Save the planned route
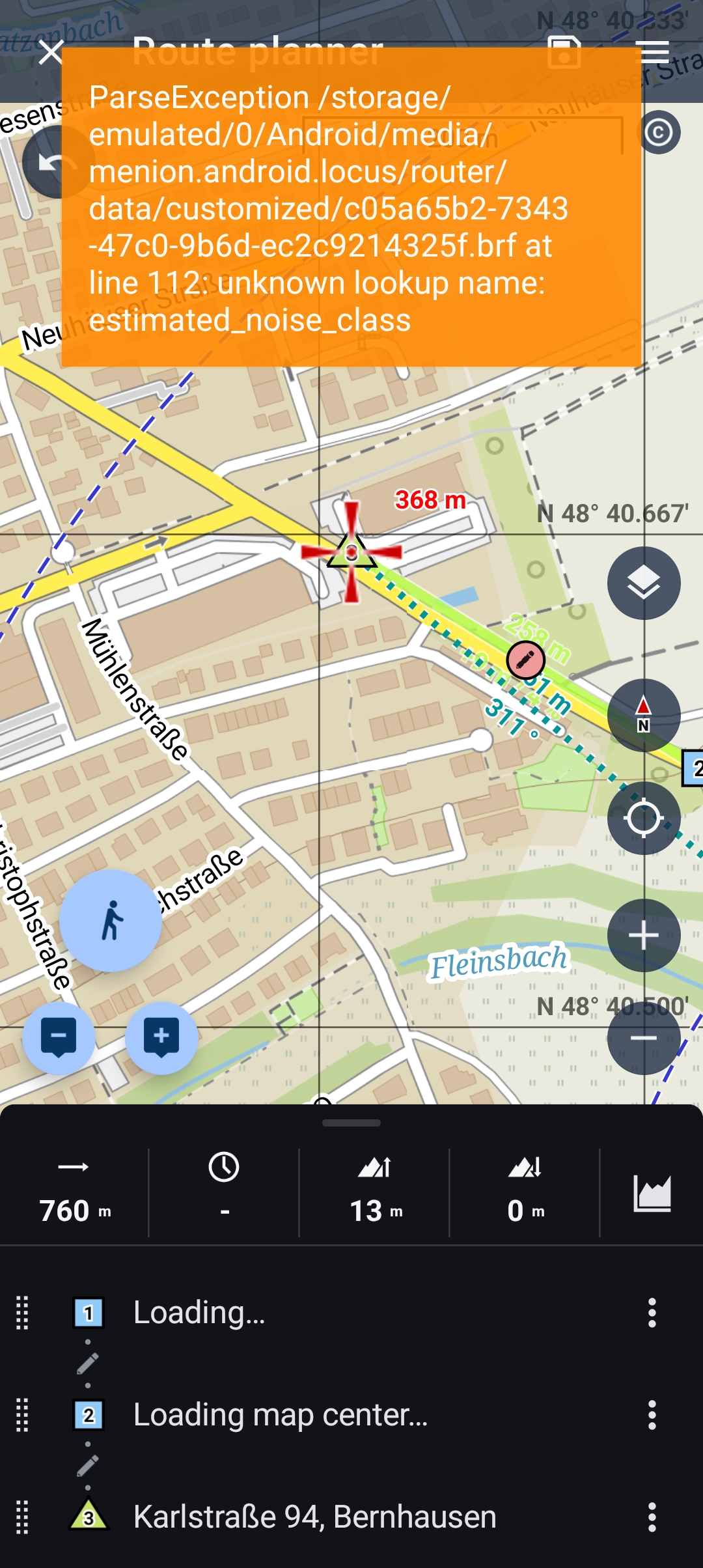 click(x=564, y=52)
